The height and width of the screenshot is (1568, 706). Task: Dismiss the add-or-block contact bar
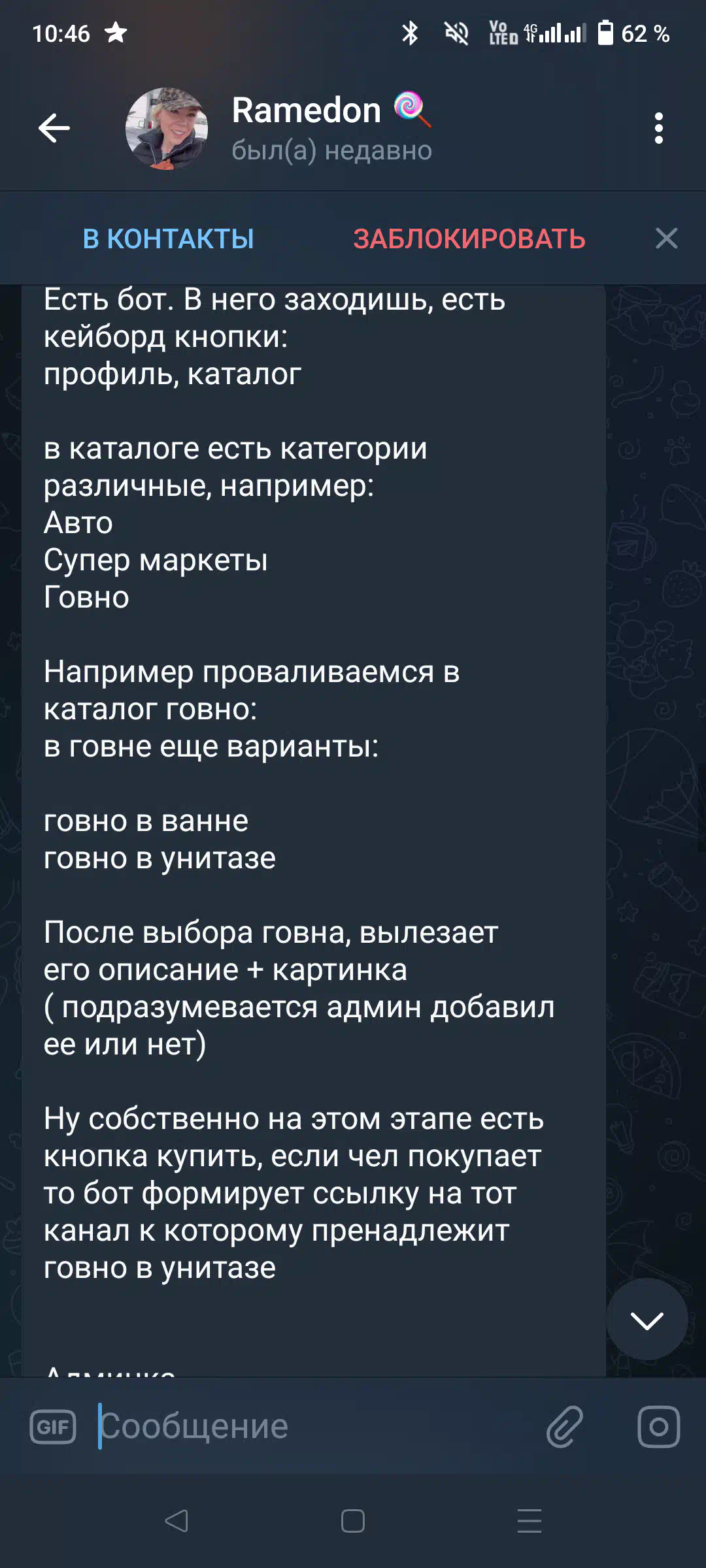(x=666, y=238)
